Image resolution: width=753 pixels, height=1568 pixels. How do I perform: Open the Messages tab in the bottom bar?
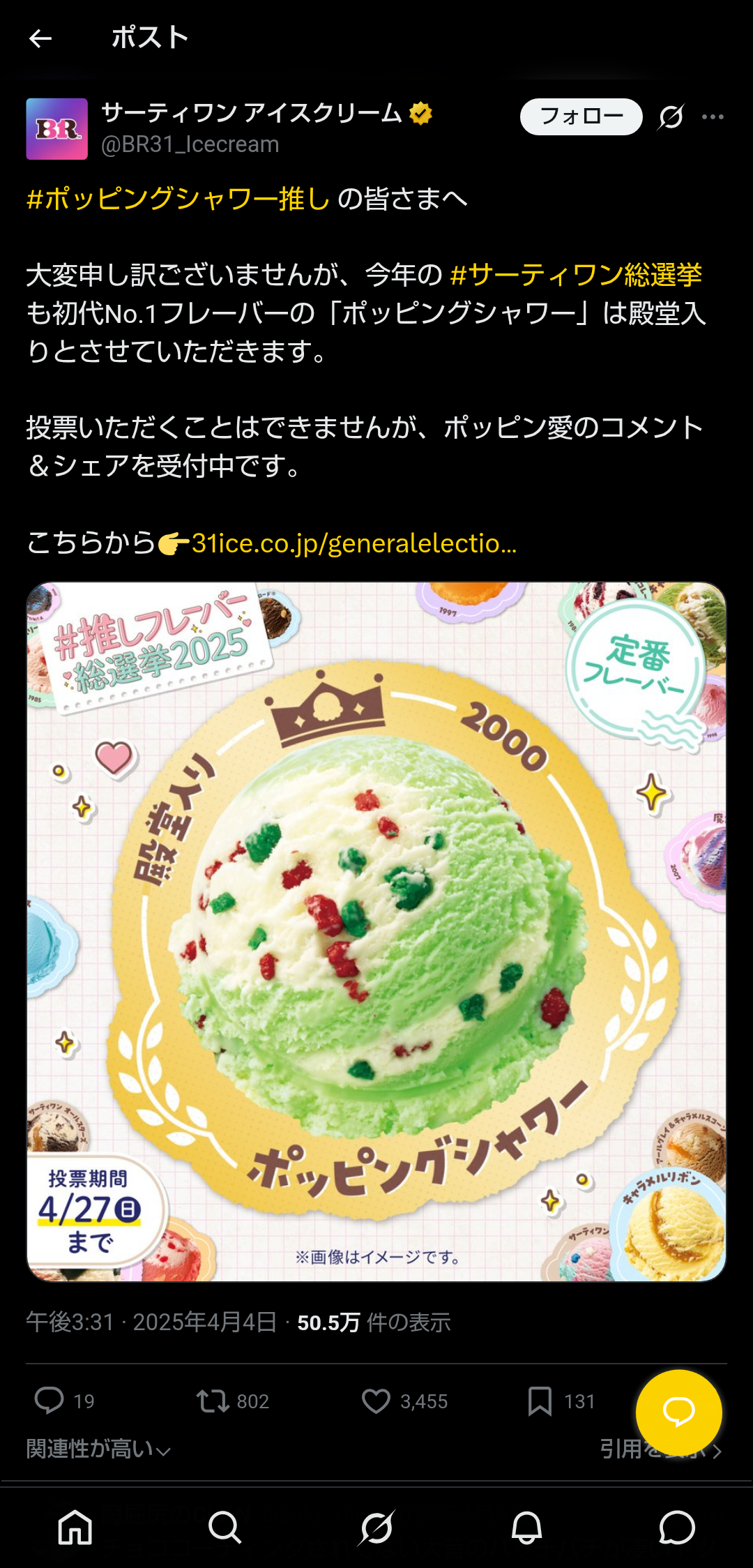pyautogui.click(x=677, y=1528)
